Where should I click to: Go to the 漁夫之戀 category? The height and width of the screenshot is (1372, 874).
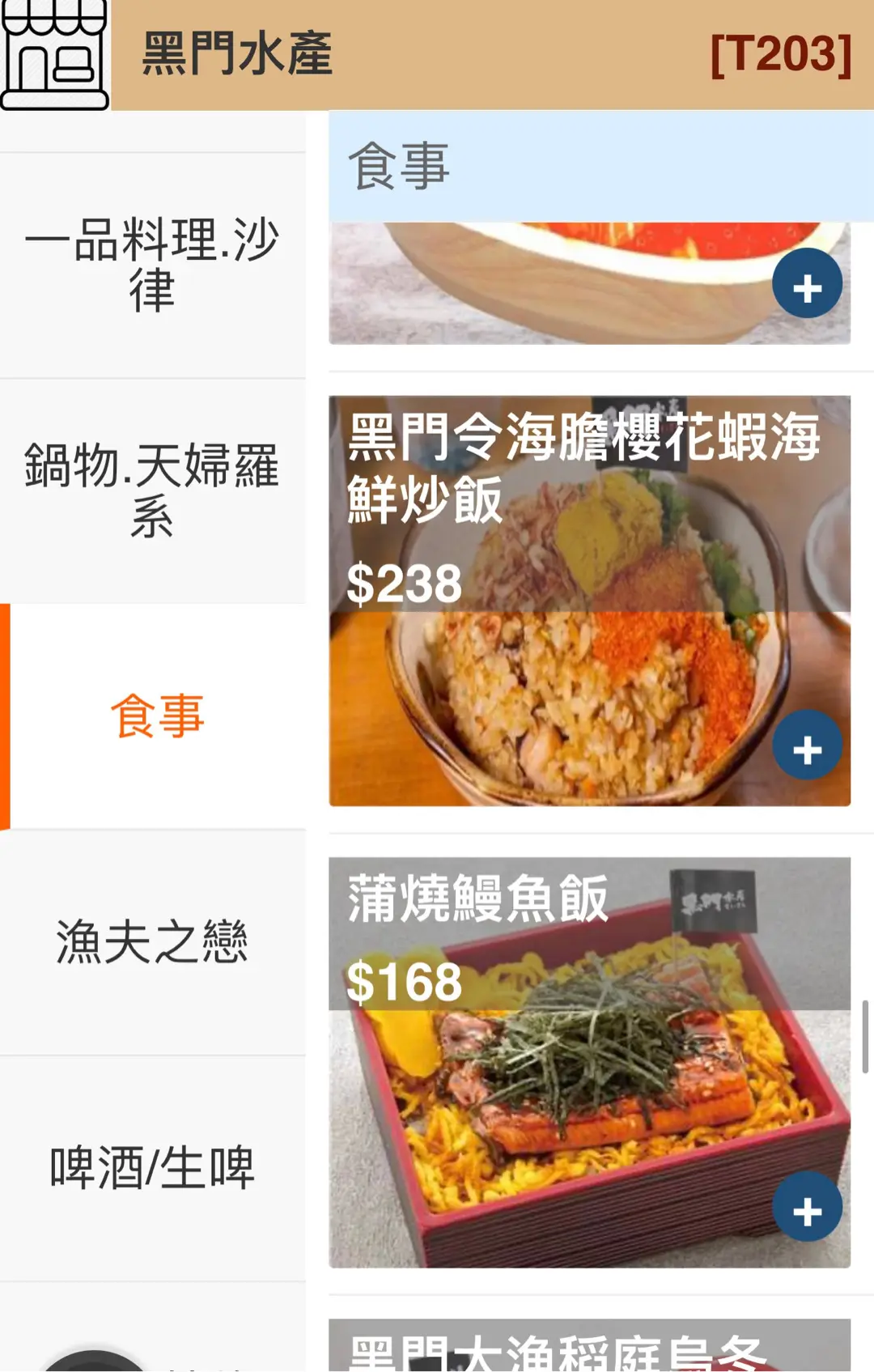[x=152, y=942]
